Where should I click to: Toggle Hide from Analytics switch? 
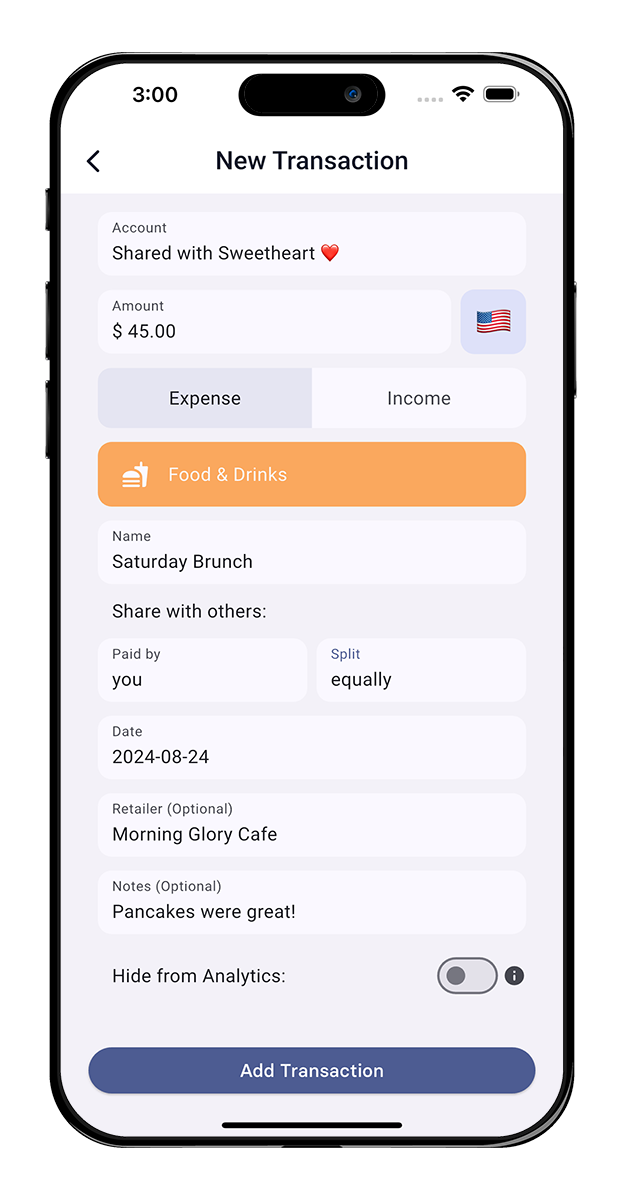pos(467,975)
